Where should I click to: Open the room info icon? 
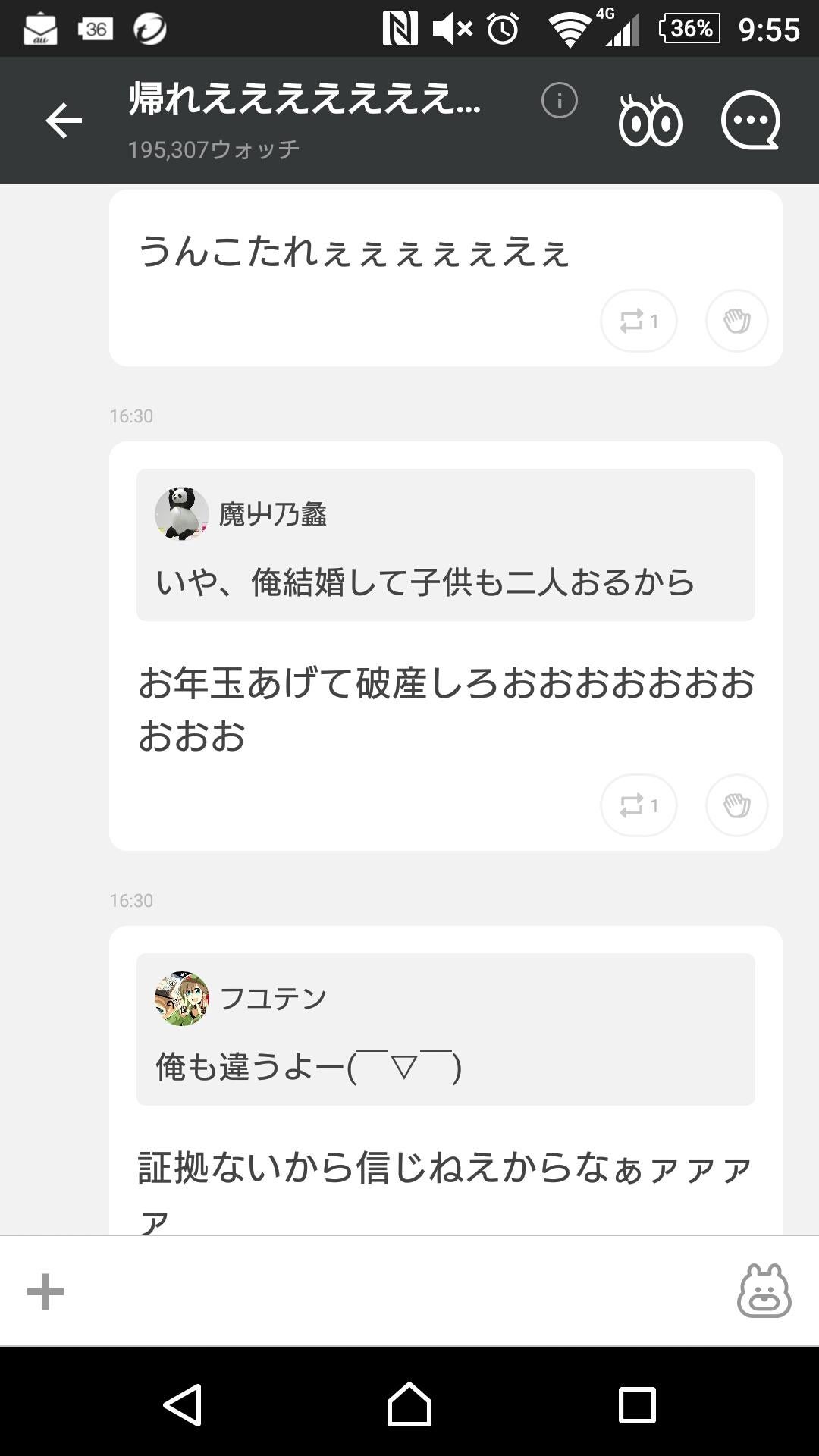pos(559,102)
